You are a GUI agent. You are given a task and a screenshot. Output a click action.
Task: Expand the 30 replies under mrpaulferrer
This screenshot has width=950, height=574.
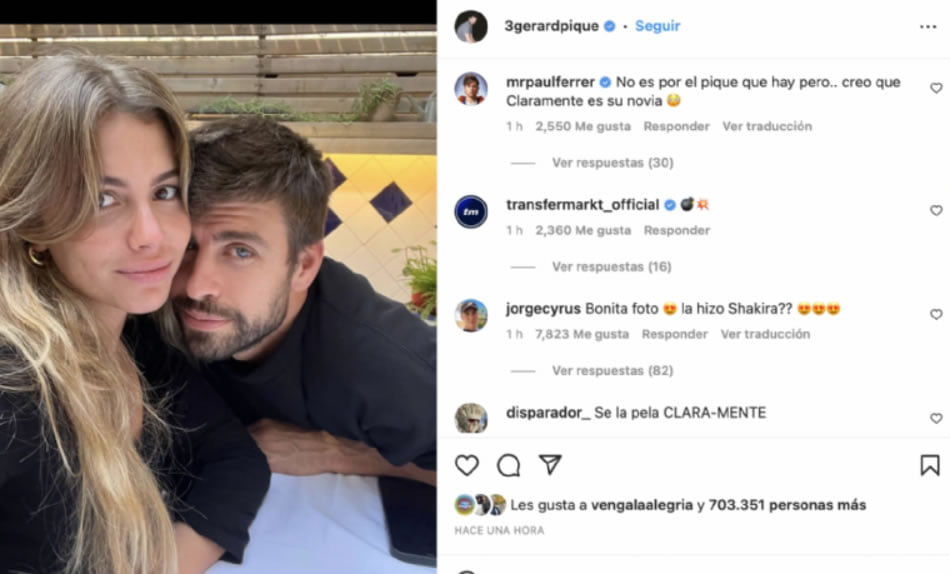click(612, 163)
